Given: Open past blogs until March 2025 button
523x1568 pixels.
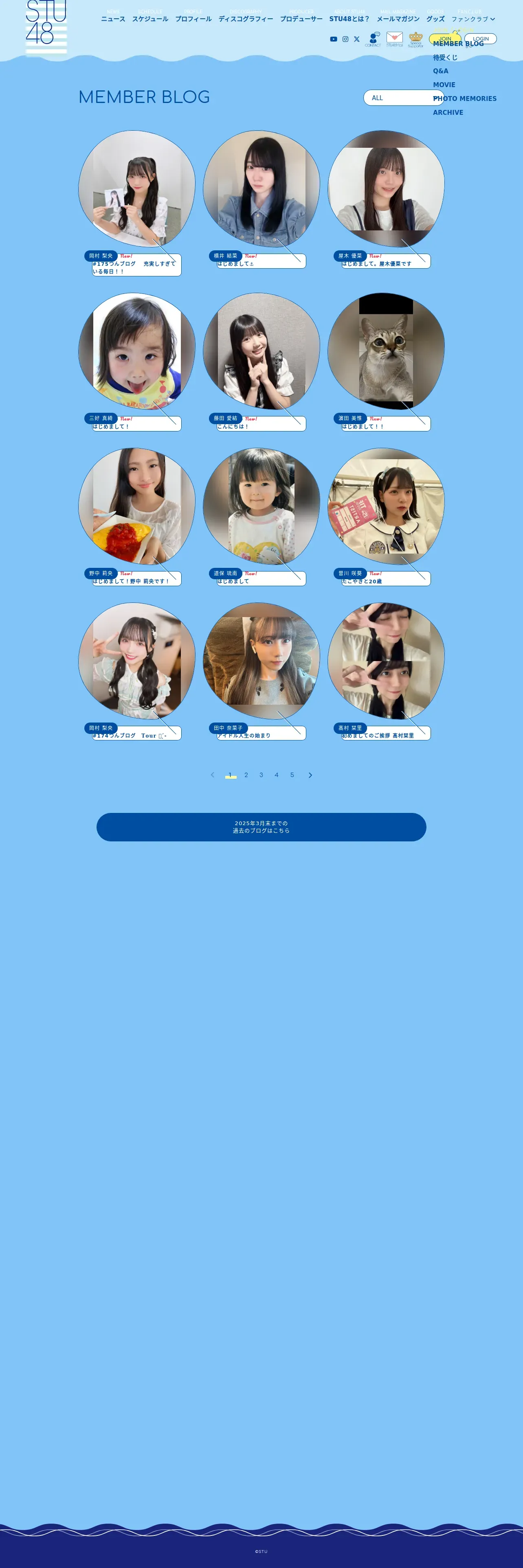Looking at the screenshot, I should click(261, 827).
